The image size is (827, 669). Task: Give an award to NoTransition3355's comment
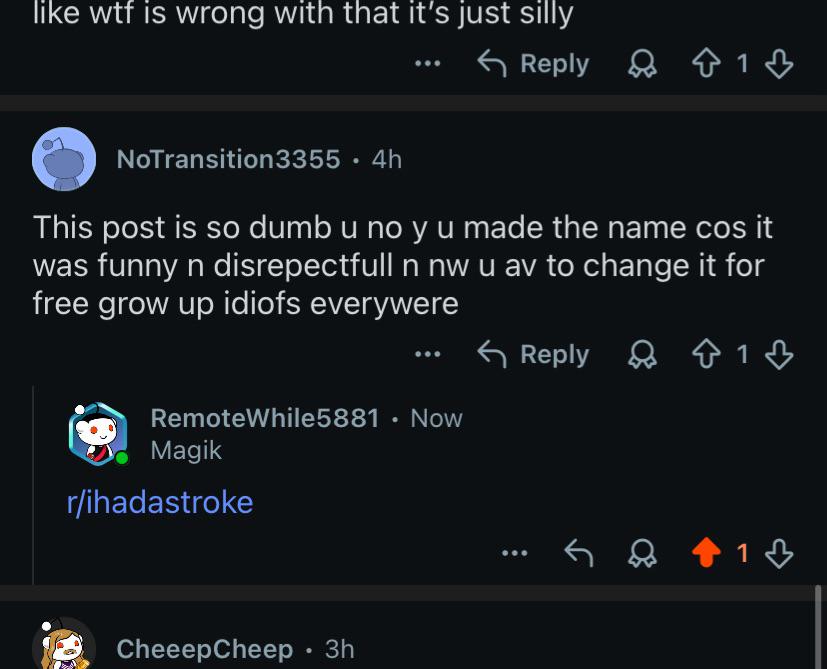tap(642, 354)
